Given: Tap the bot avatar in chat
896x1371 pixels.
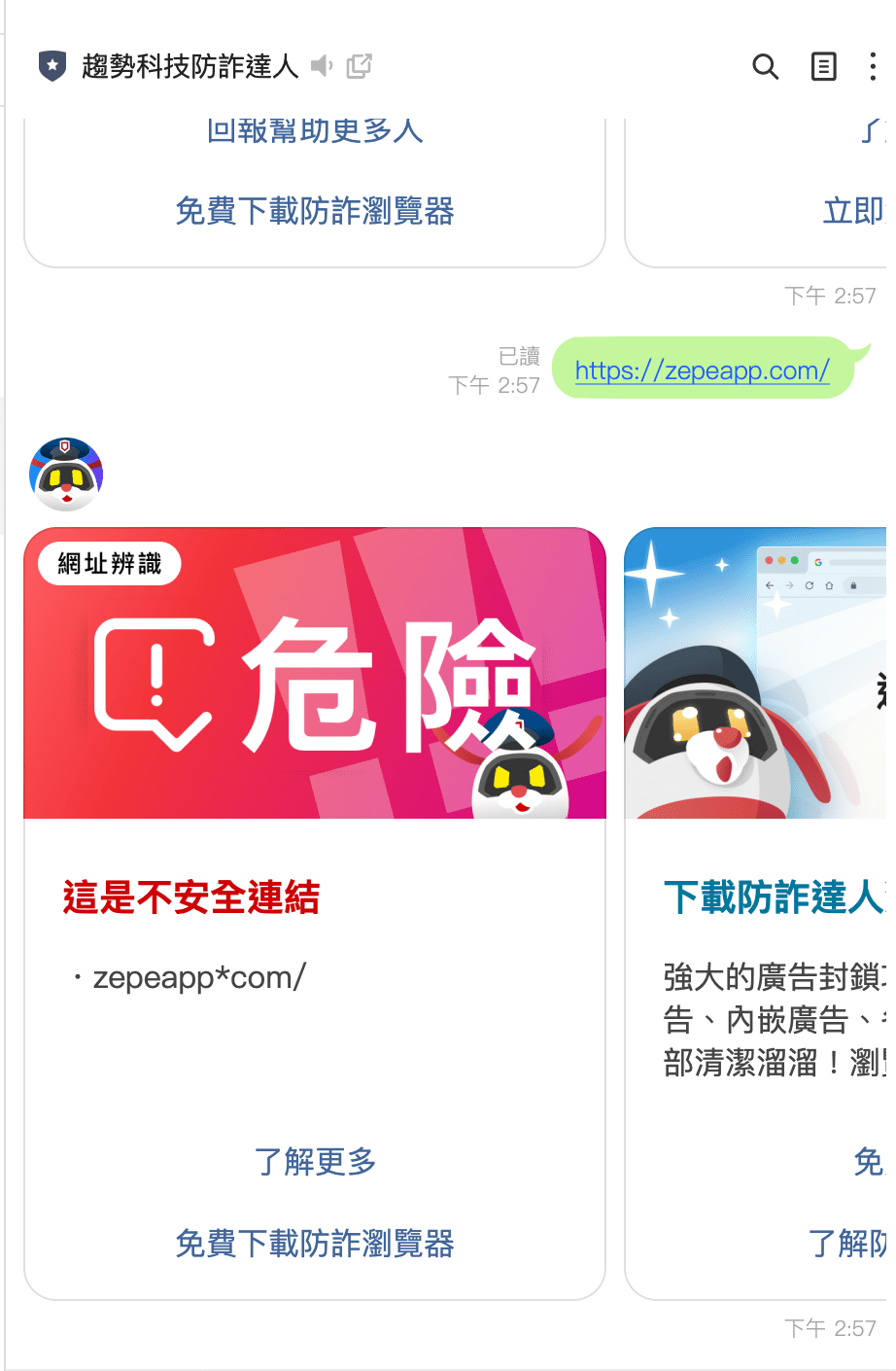Looking at the screenshot, I should [x=66, y=475].
